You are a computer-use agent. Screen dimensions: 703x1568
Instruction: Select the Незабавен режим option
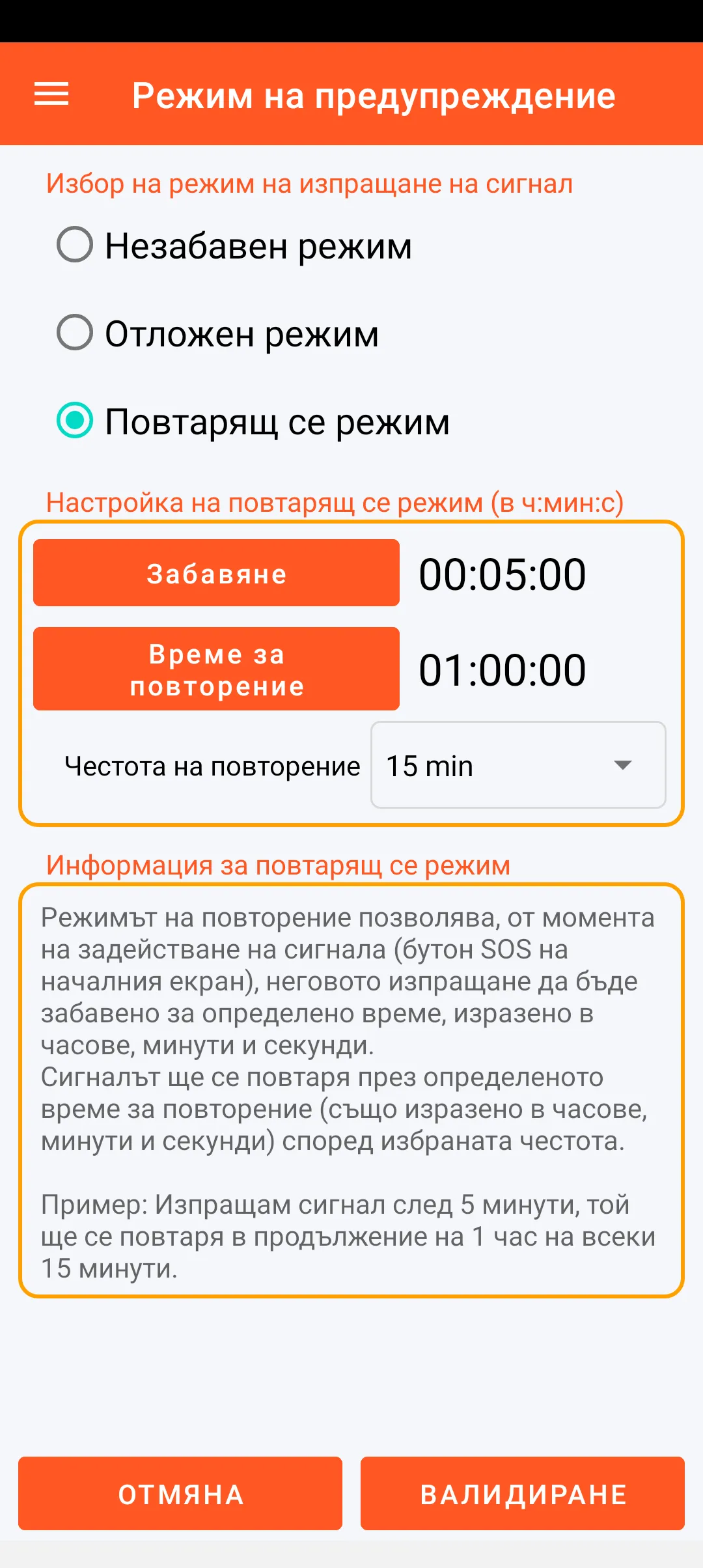click(76, 245)
